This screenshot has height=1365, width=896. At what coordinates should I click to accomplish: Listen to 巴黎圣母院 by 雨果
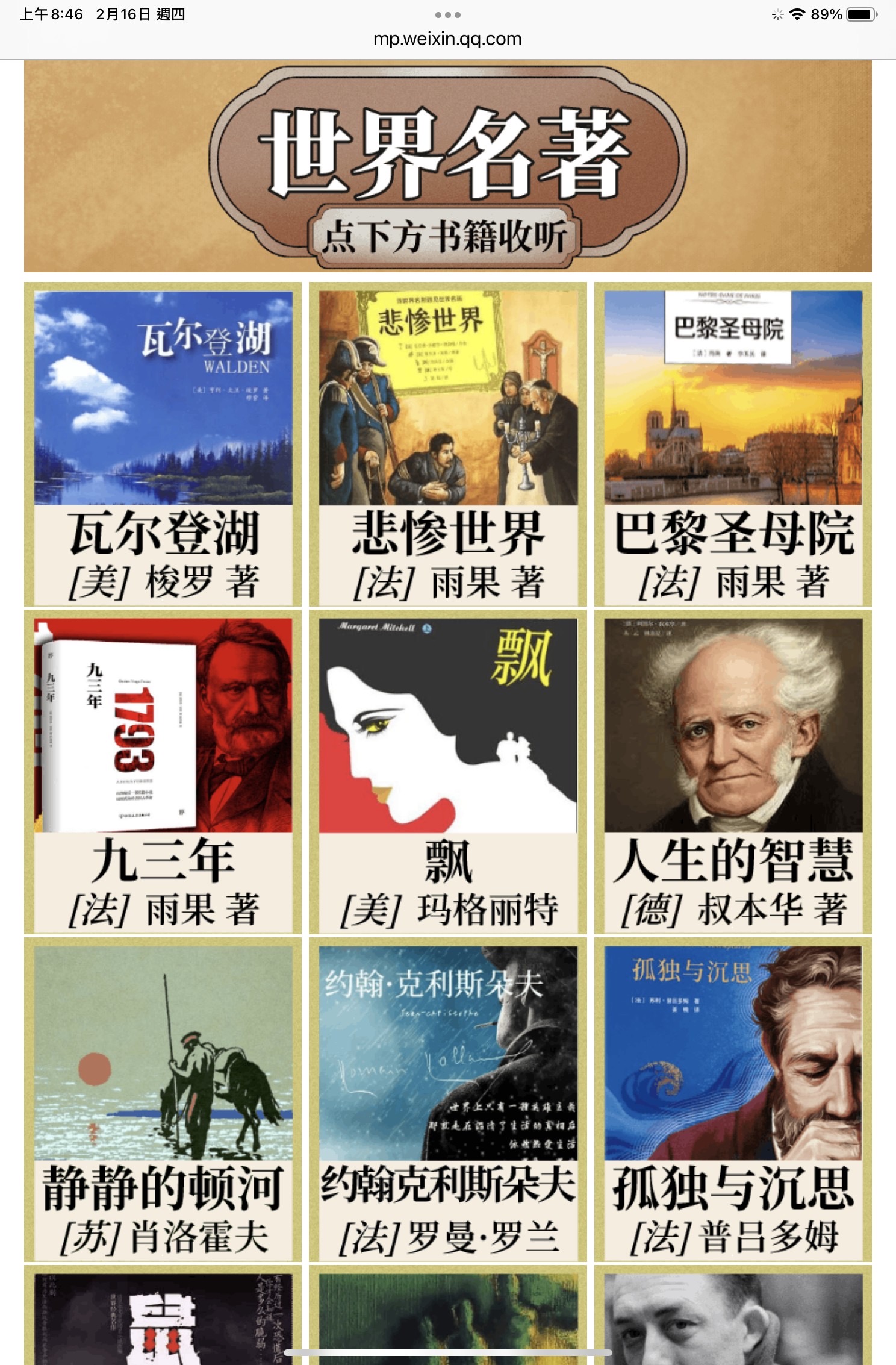(733, 444)
